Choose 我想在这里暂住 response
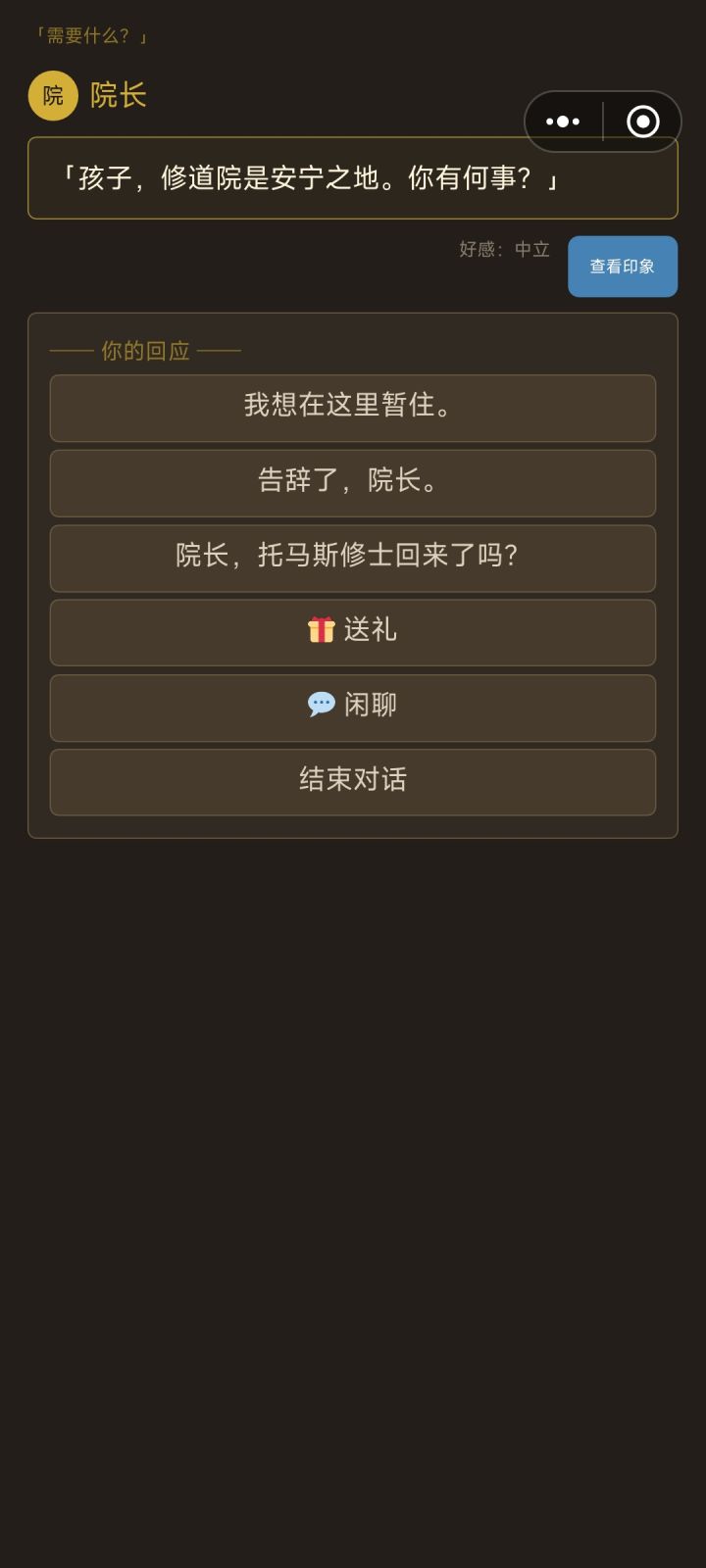Image resolution: width=706 pixels, height=1568 pixels. [x=352, y=409]
